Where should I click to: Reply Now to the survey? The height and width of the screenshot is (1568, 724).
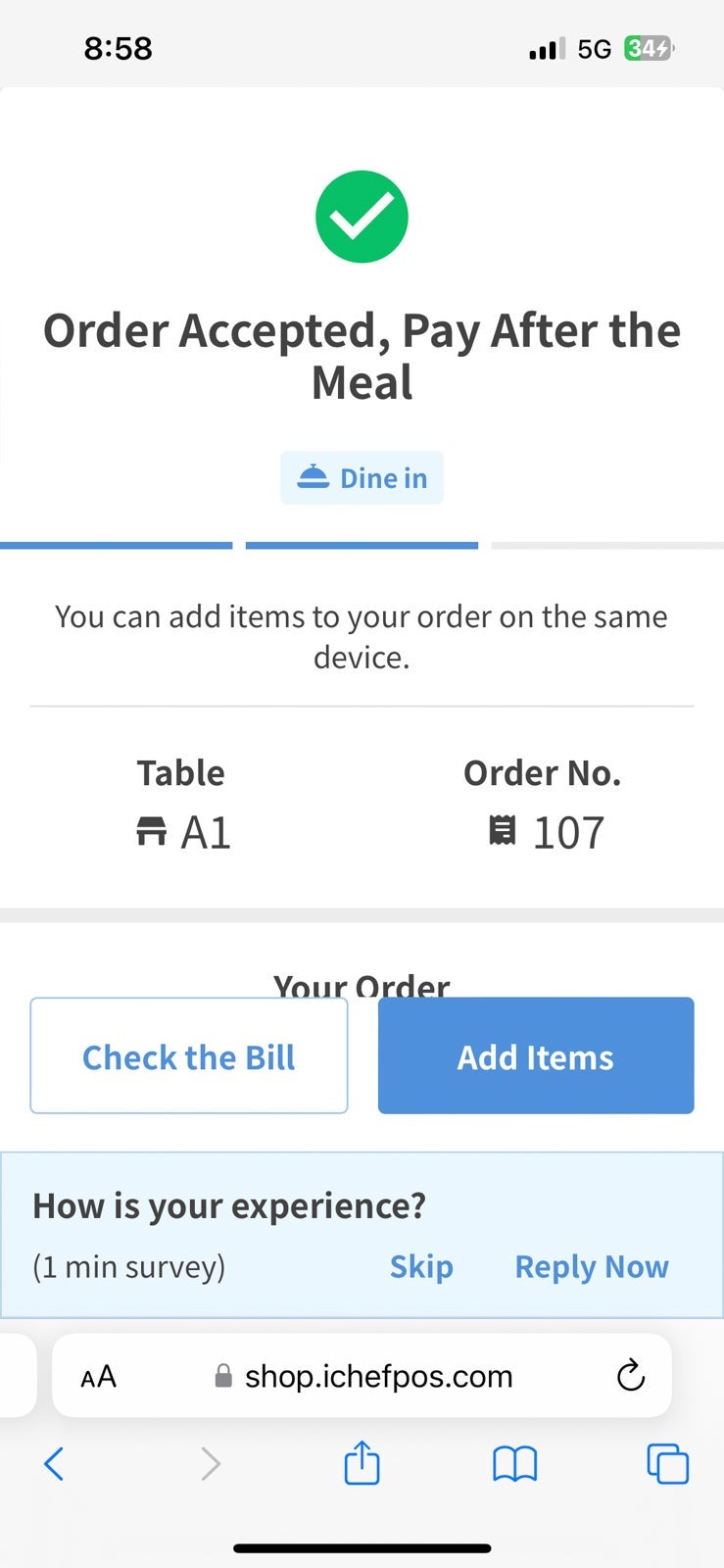click(x=592, y=1266)
